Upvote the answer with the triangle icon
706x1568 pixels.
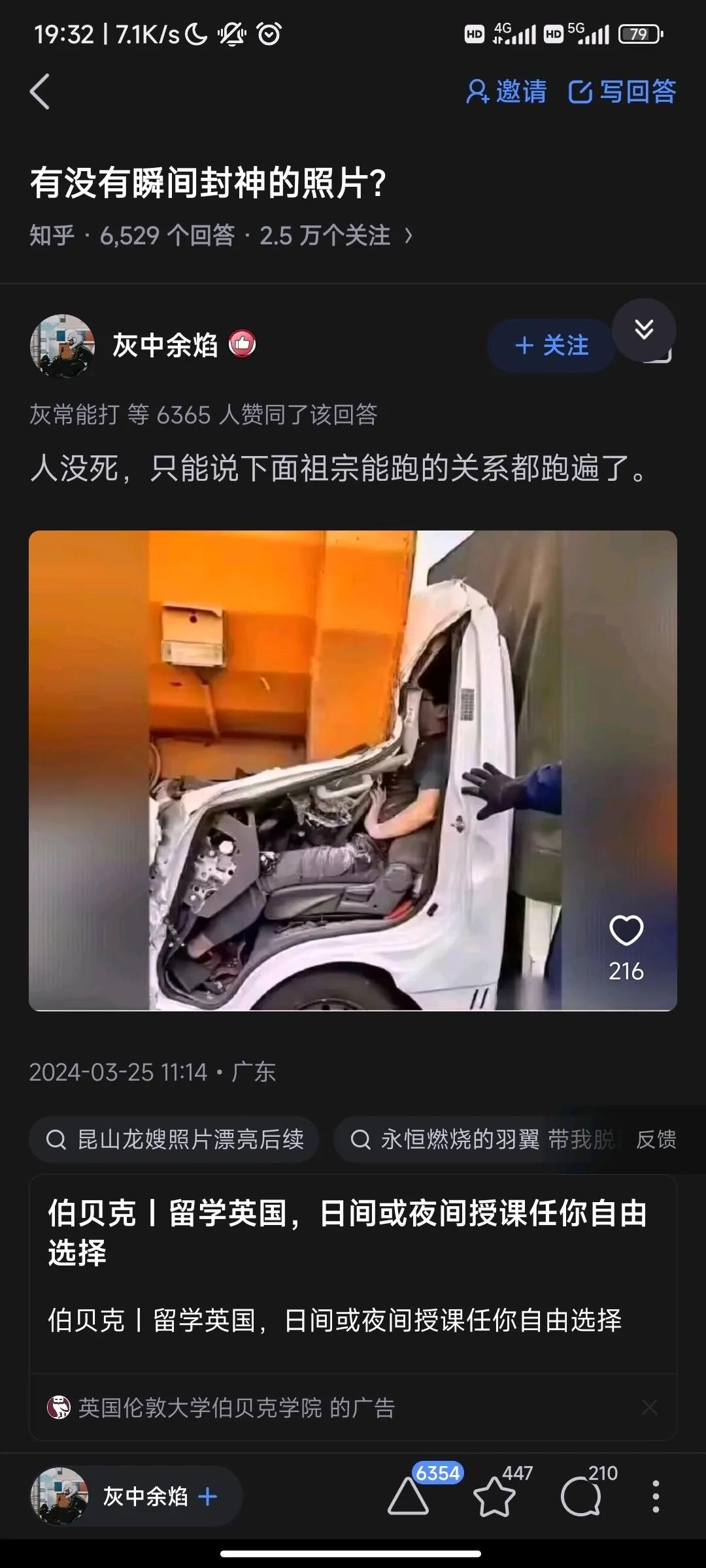[x=409, y=1496]
